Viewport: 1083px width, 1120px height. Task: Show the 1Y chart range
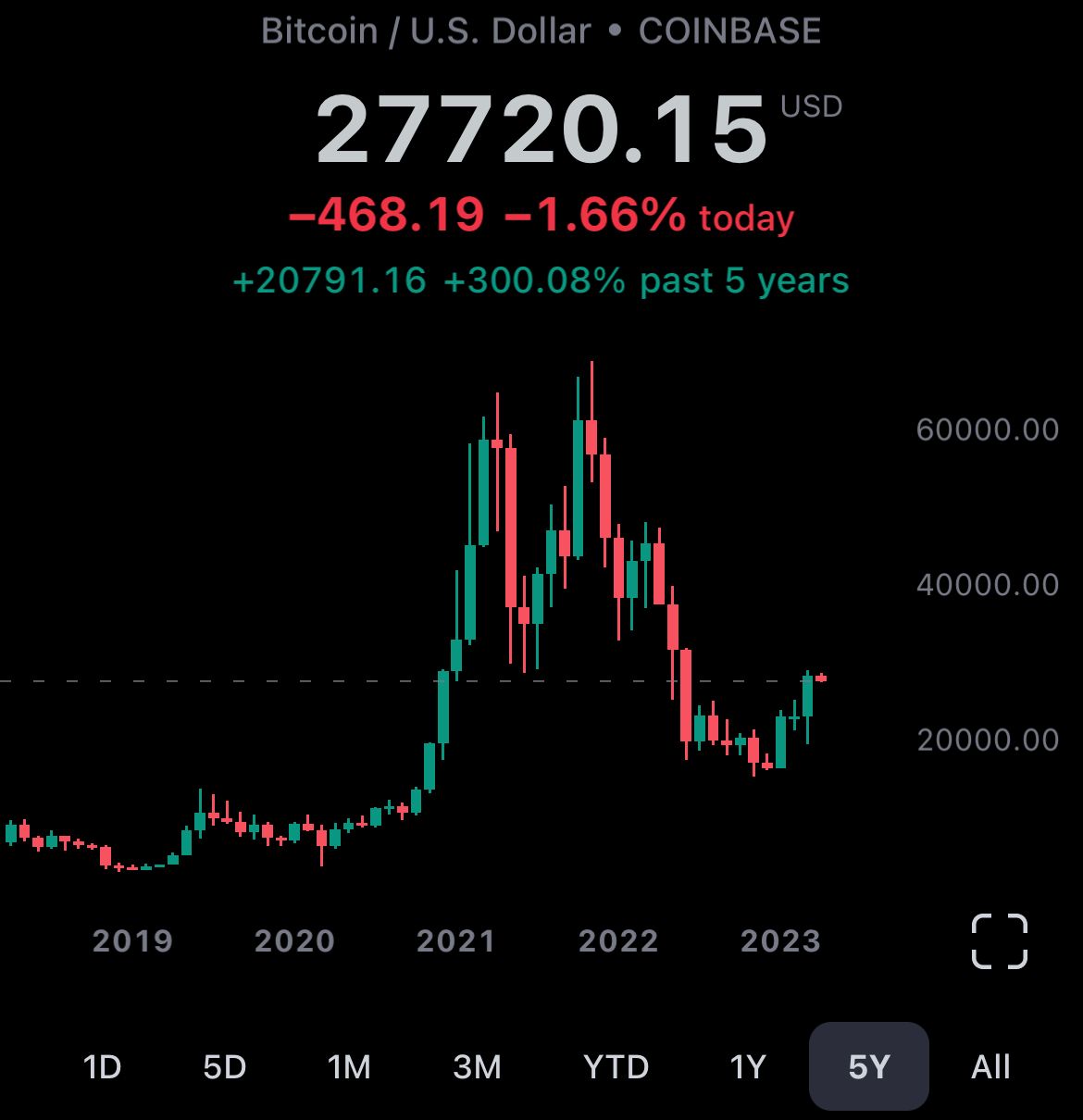coord(748,1067)
